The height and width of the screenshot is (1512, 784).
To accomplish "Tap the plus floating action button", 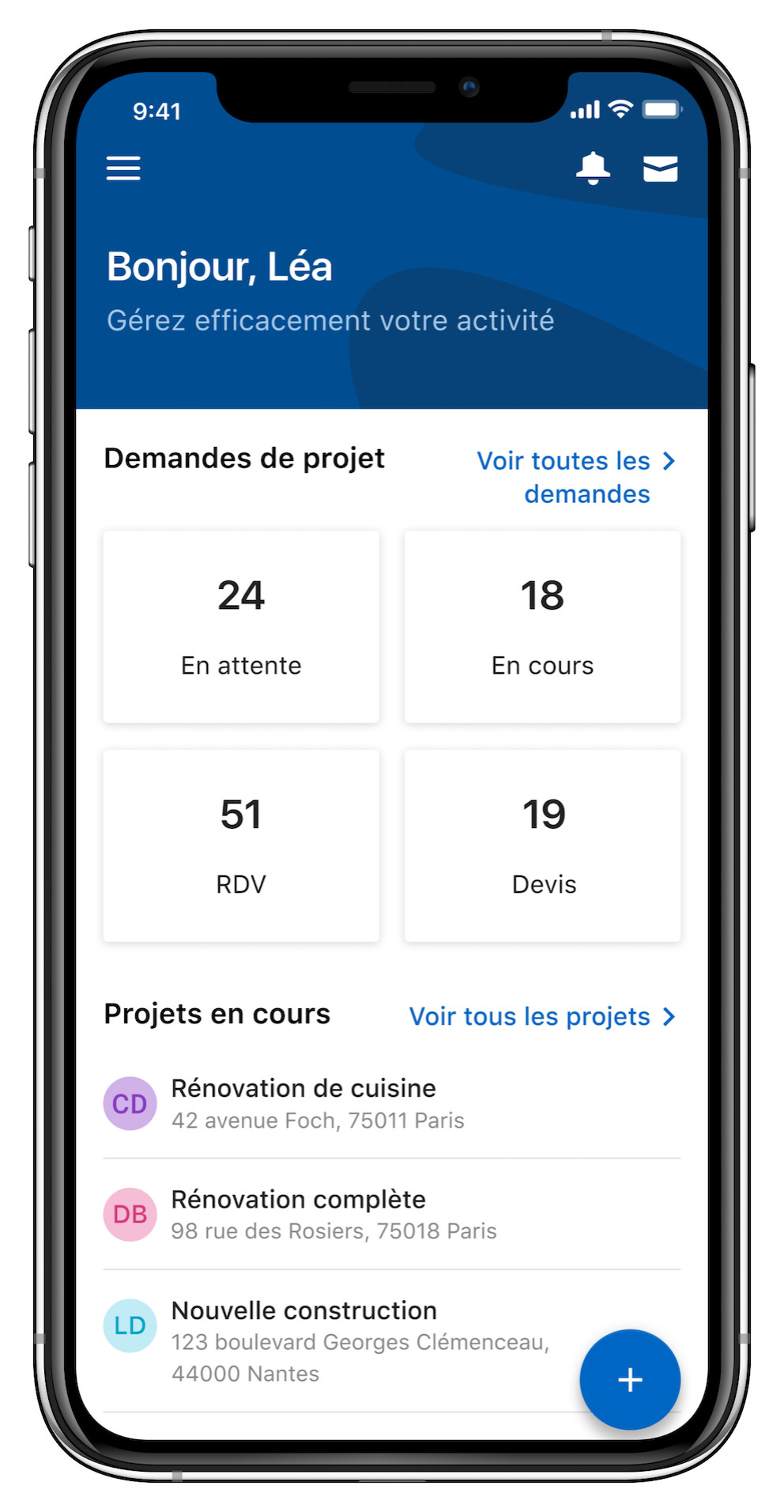I will click(x=630, y=1380).
